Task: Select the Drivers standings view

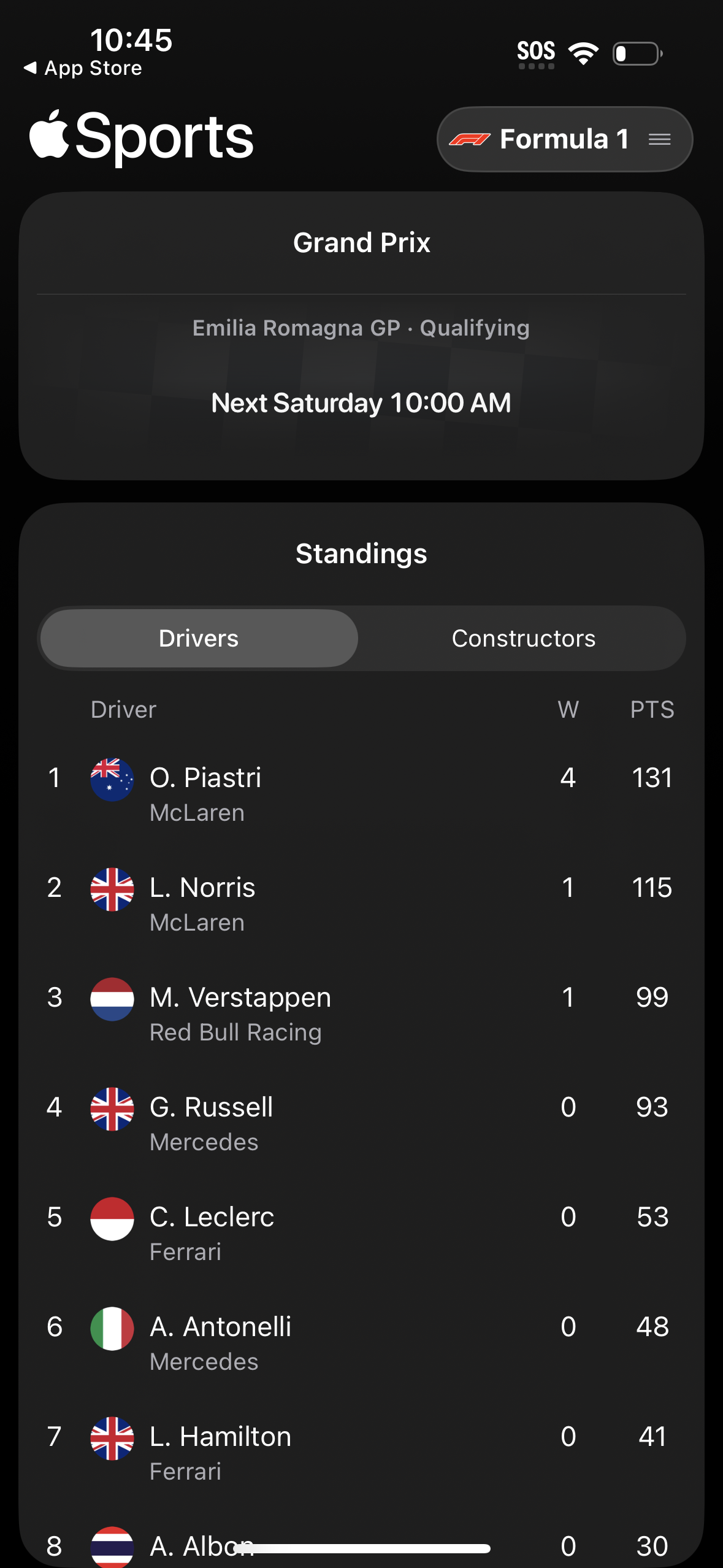Action: (x=198, y=638)
